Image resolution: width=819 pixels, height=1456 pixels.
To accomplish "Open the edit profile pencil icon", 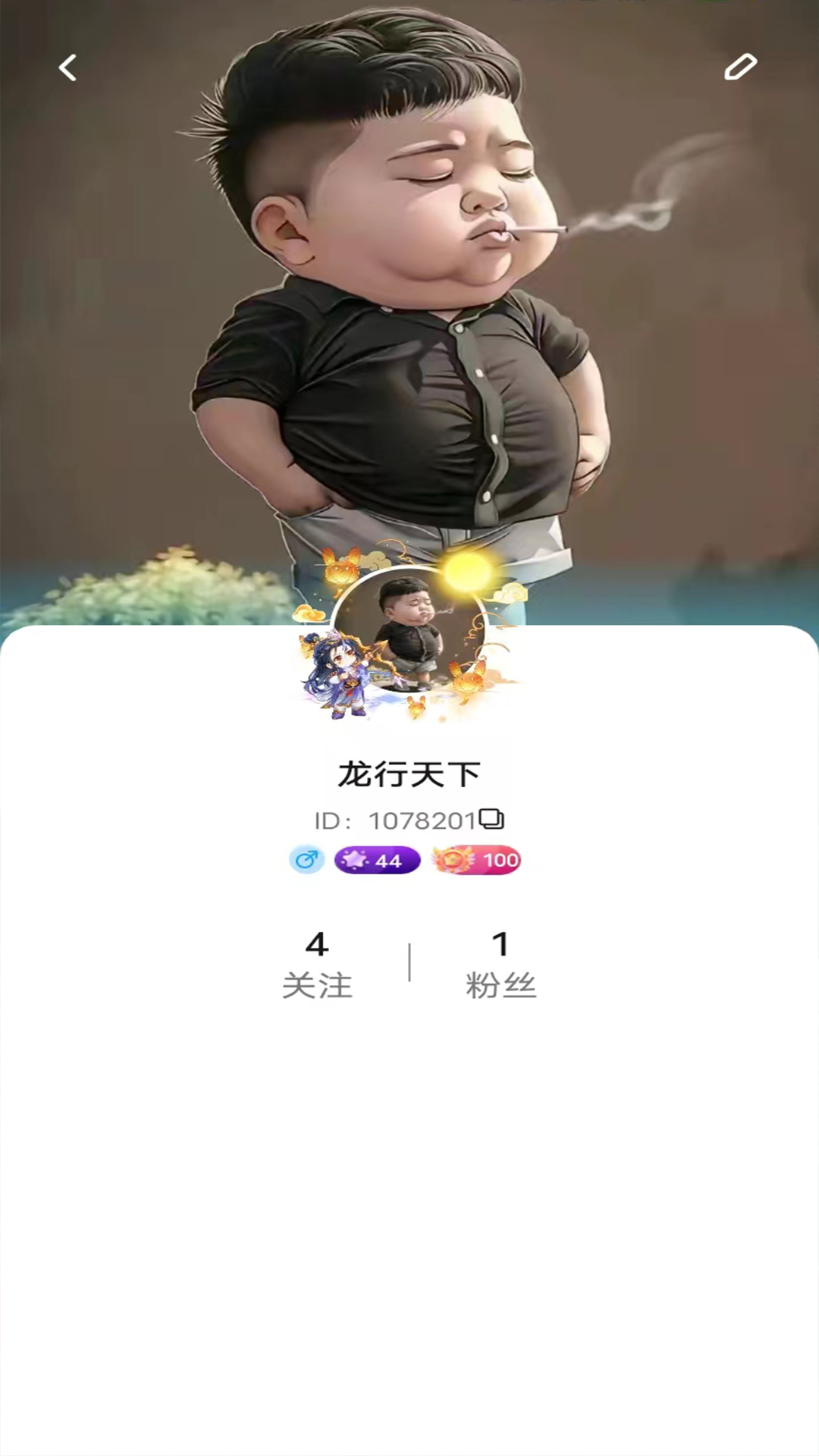I will 740,67.
